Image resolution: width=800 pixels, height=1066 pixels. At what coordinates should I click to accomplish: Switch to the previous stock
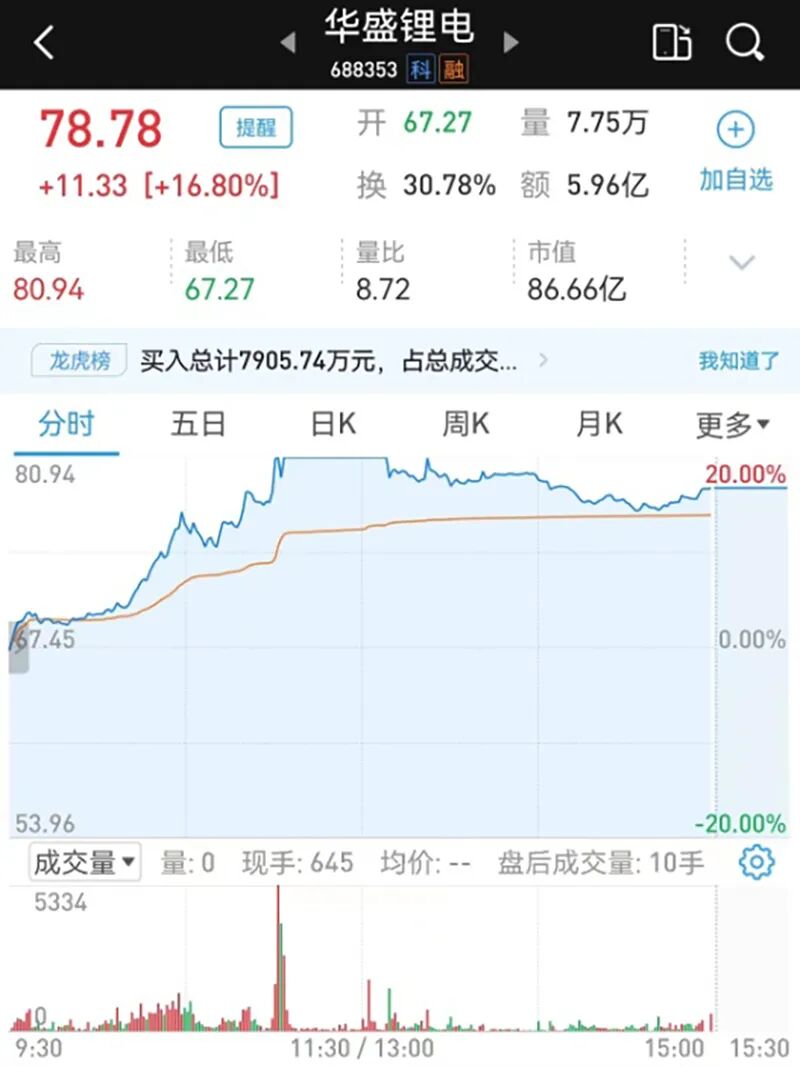pyautogui.click(x=289, y=42)
